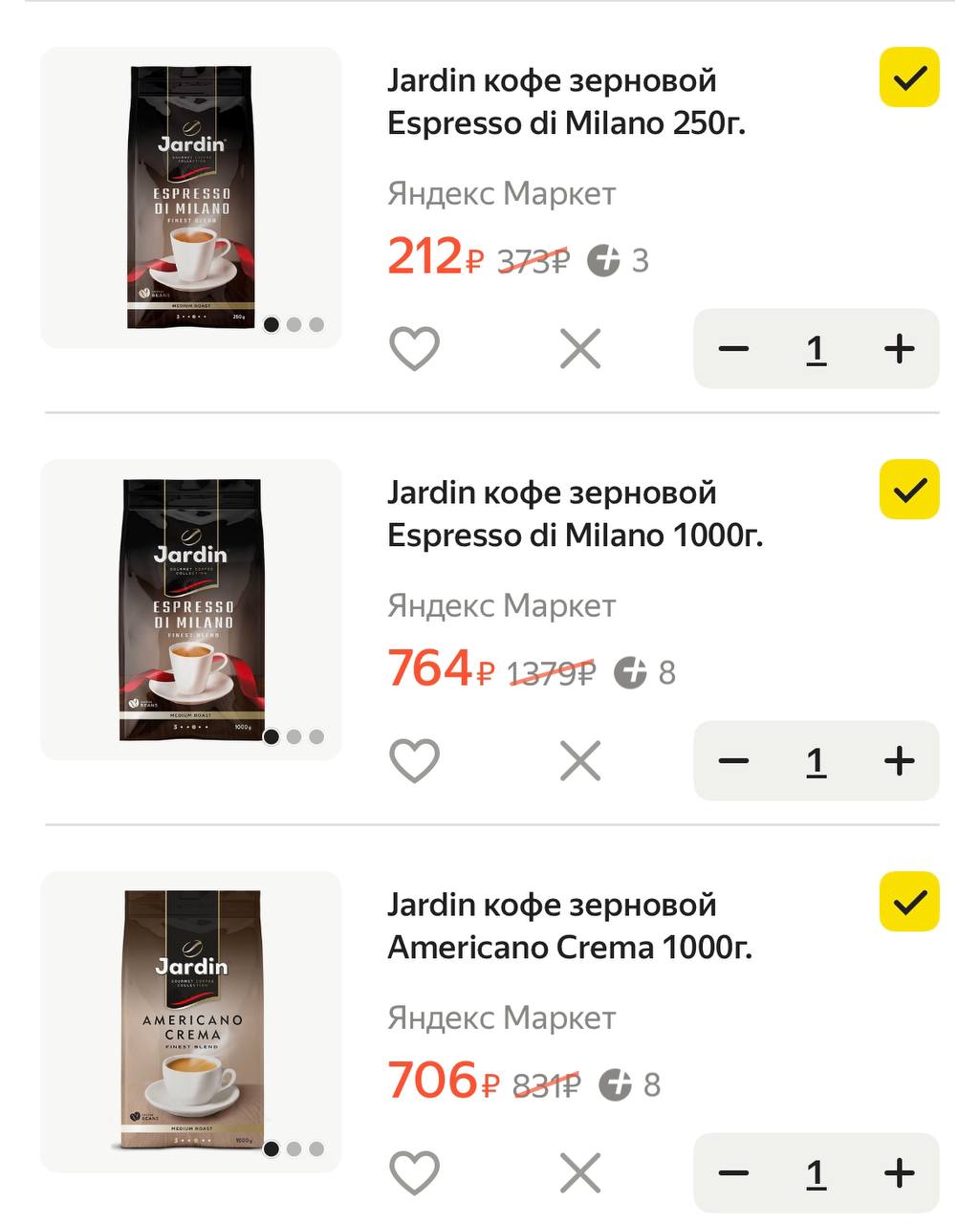Tap plus for Espresso di Milano 1000г.
This screenshot has height=1224, width=980.
(899, 761)
